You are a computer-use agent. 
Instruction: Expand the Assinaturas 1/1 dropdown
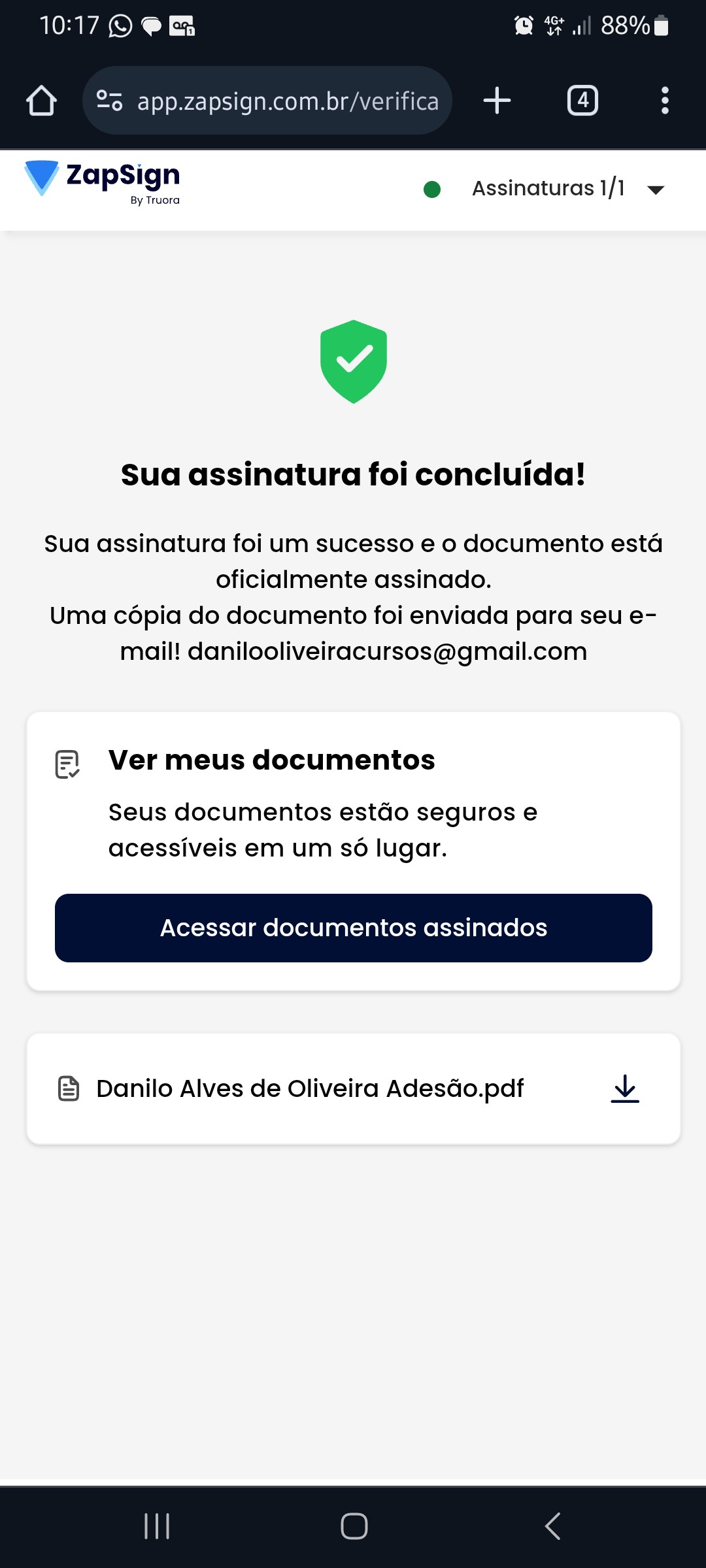[x=655, y=189]
